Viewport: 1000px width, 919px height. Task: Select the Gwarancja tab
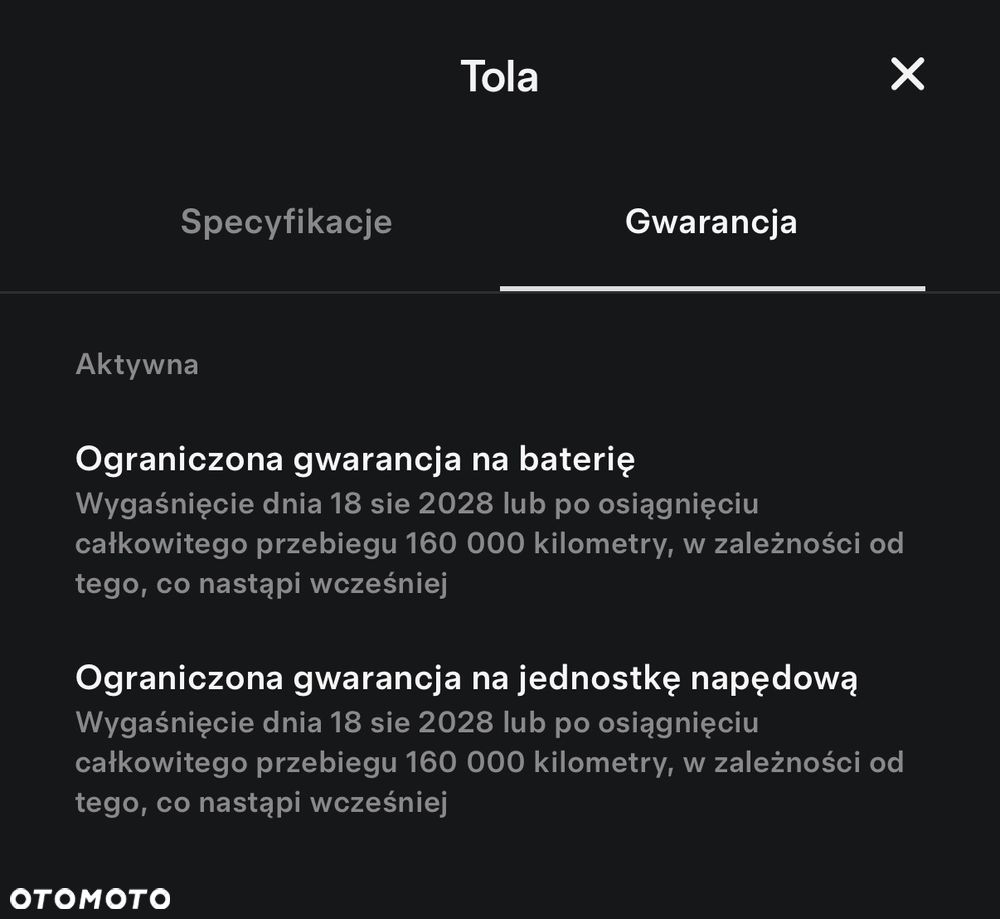711,222
